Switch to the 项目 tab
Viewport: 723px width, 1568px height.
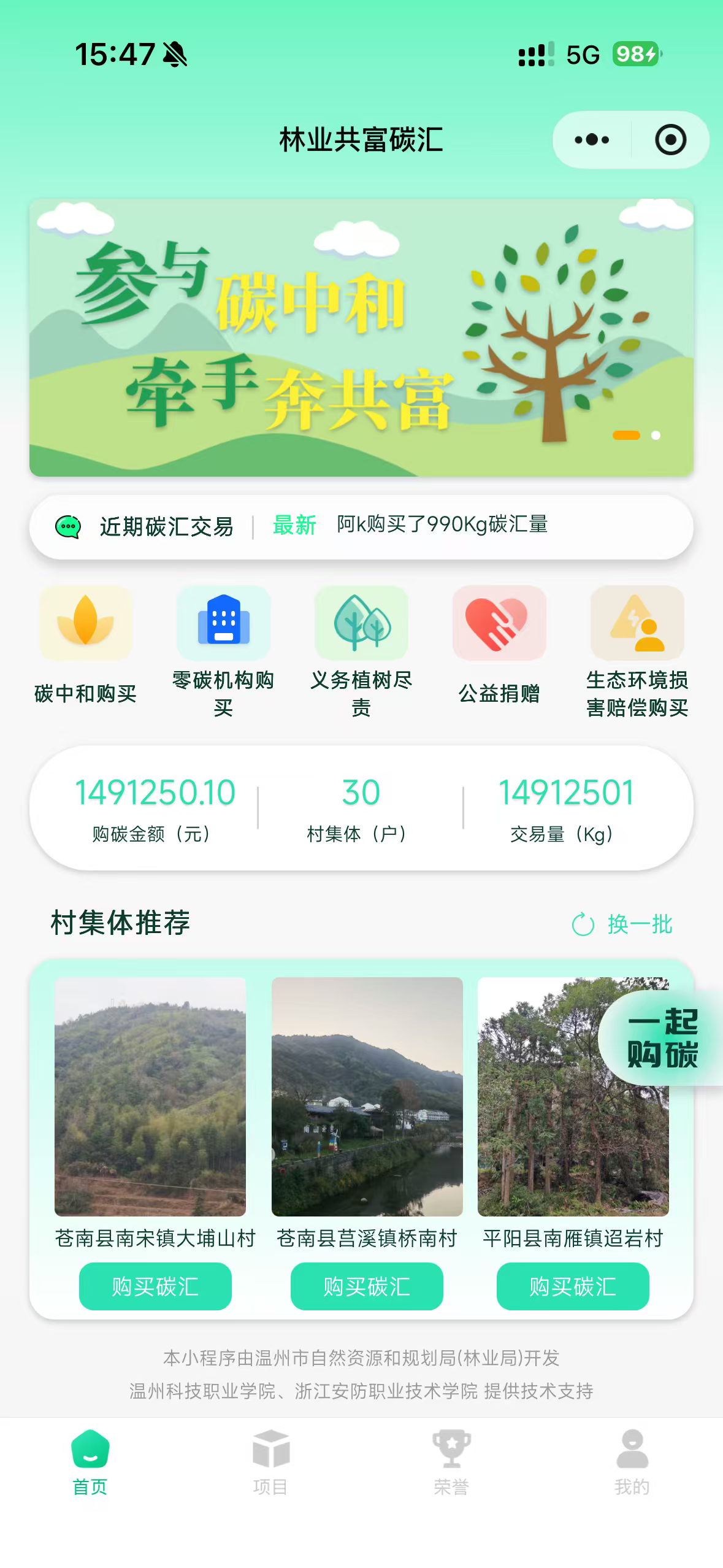[270, 1462]
